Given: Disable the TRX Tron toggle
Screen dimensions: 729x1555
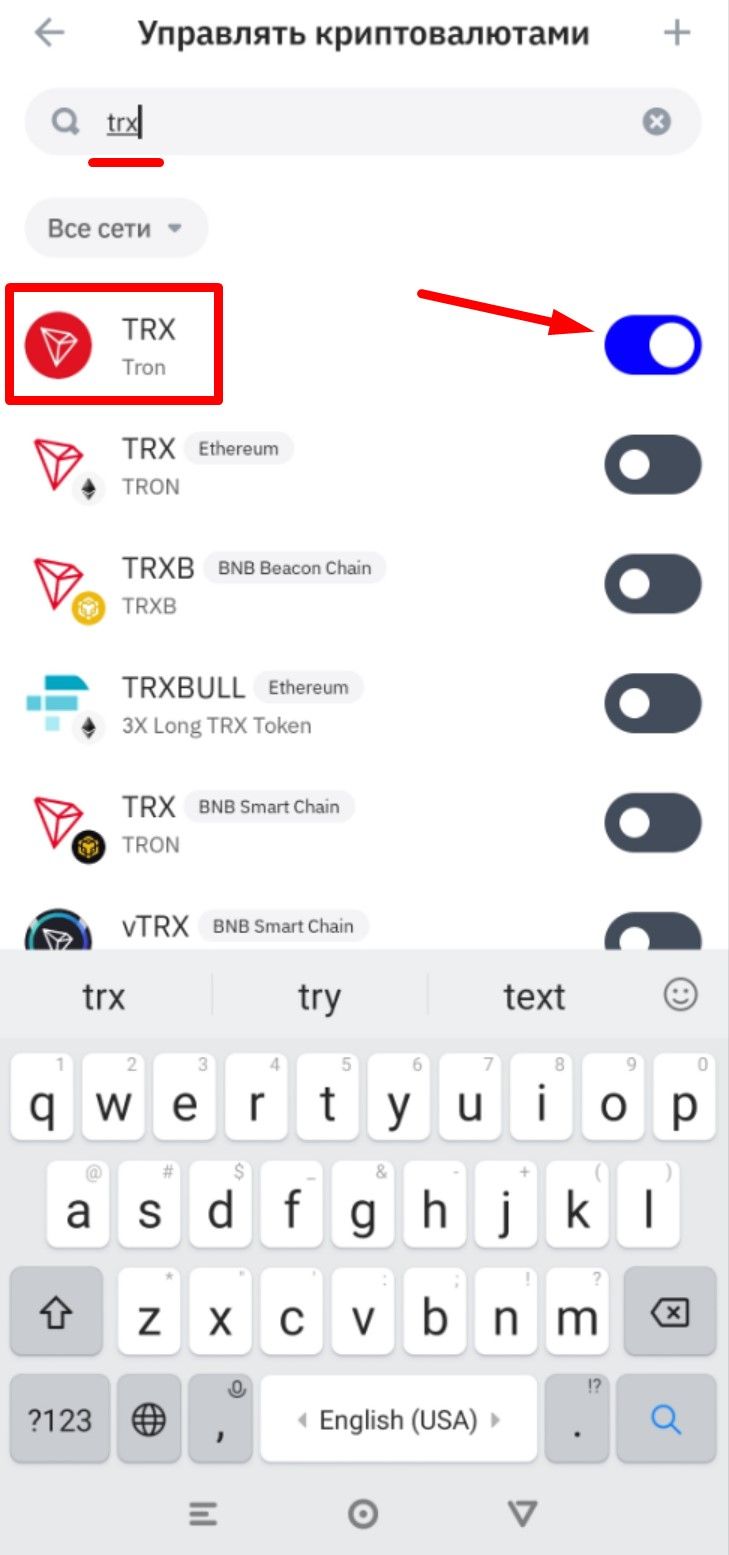Looking at the screenshot, I should click(653, 345).
